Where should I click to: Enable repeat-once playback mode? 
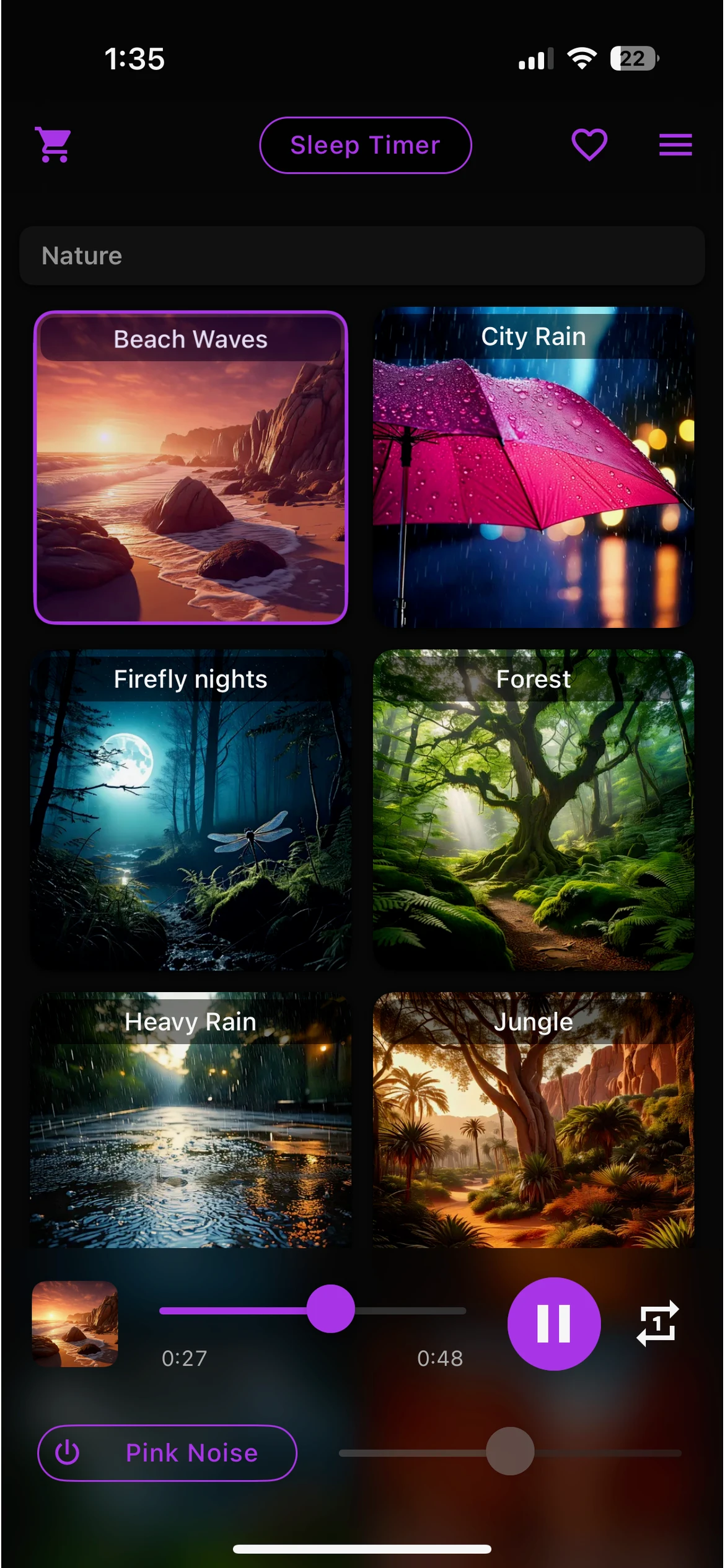657,1322
